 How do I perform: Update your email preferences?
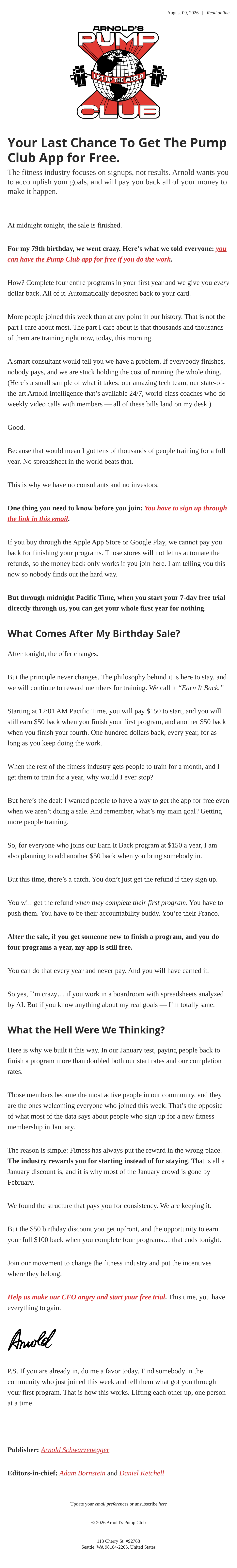[x=111, y=1504]
